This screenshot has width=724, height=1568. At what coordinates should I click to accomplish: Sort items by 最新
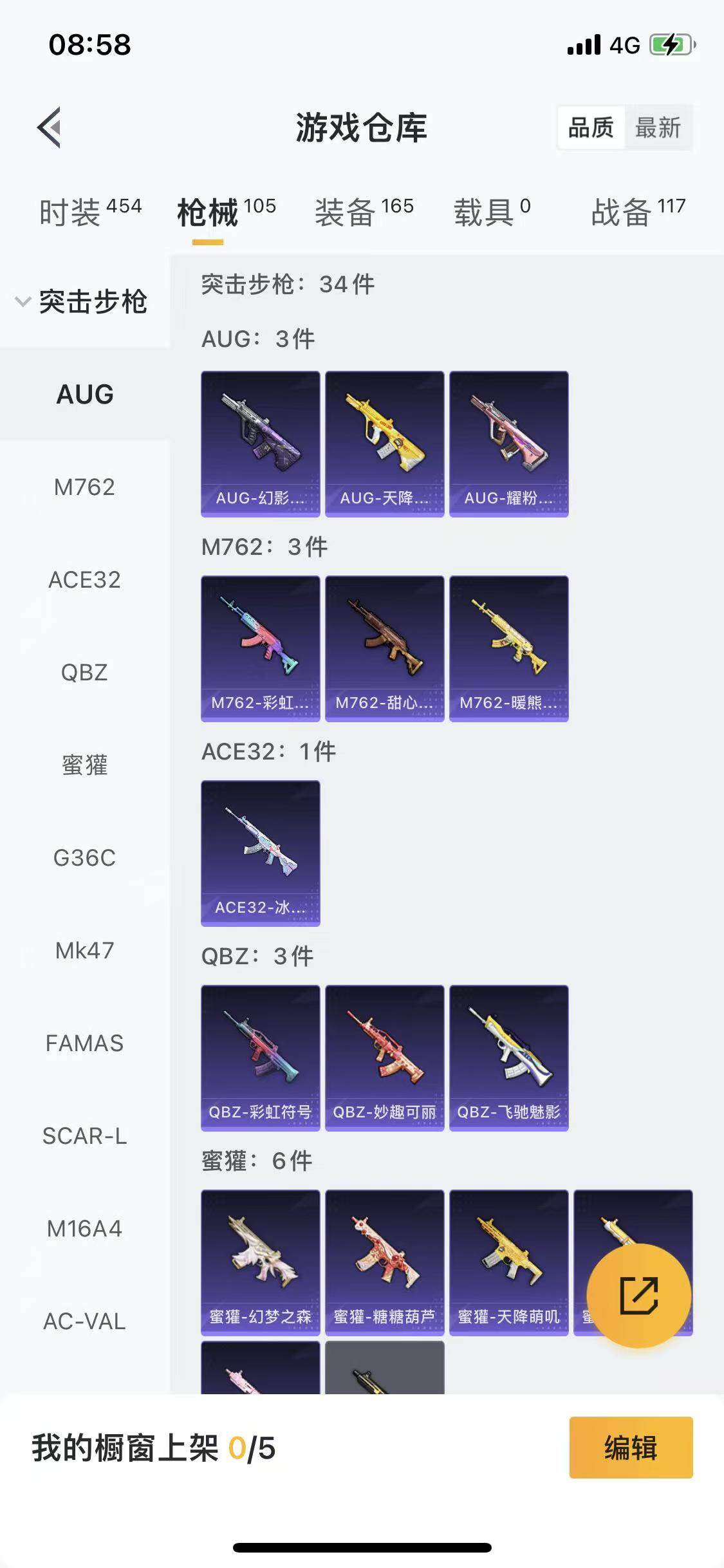point(658,127)
